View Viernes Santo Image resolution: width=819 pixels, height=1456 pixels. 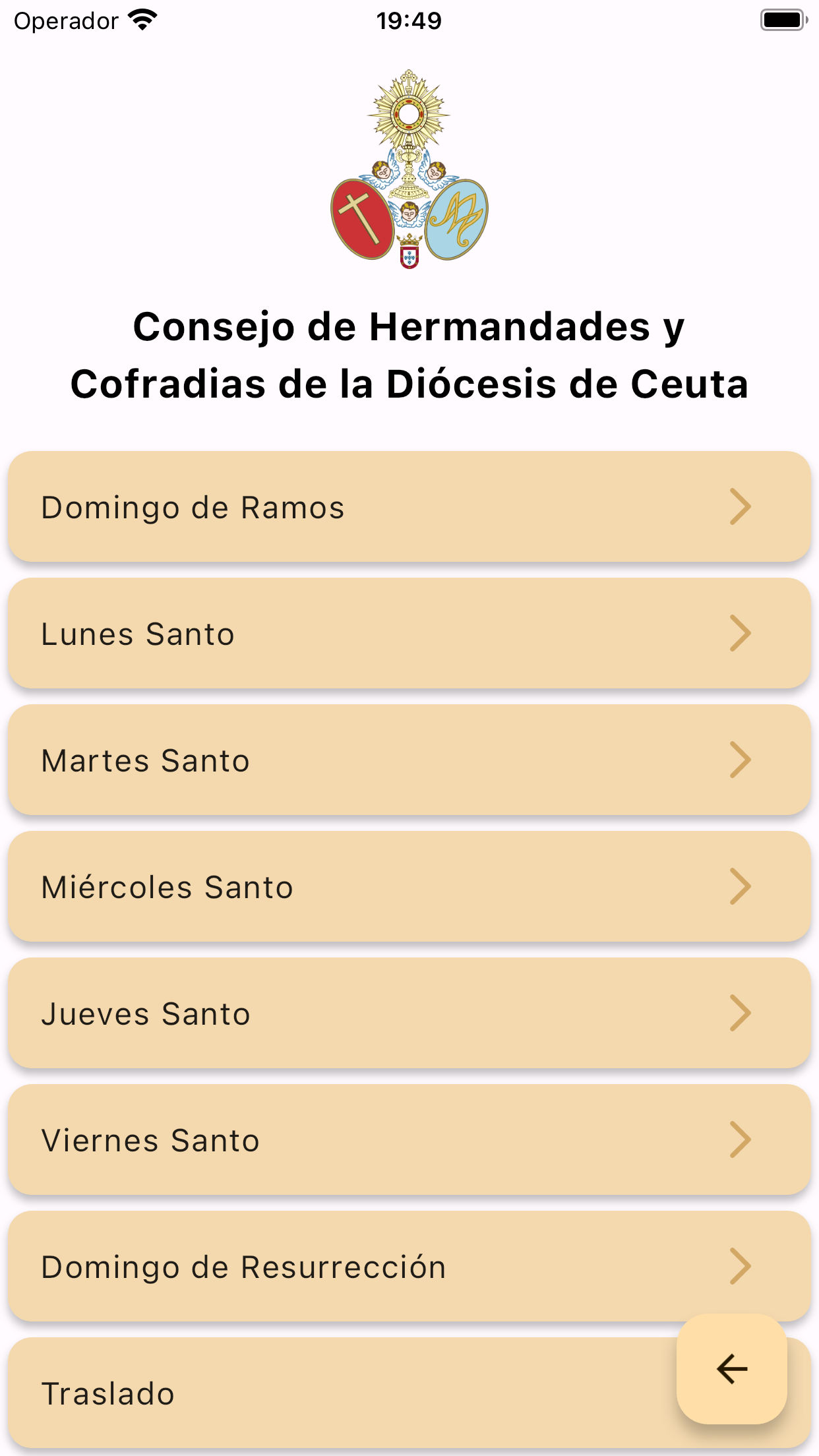pos(409,1139)
